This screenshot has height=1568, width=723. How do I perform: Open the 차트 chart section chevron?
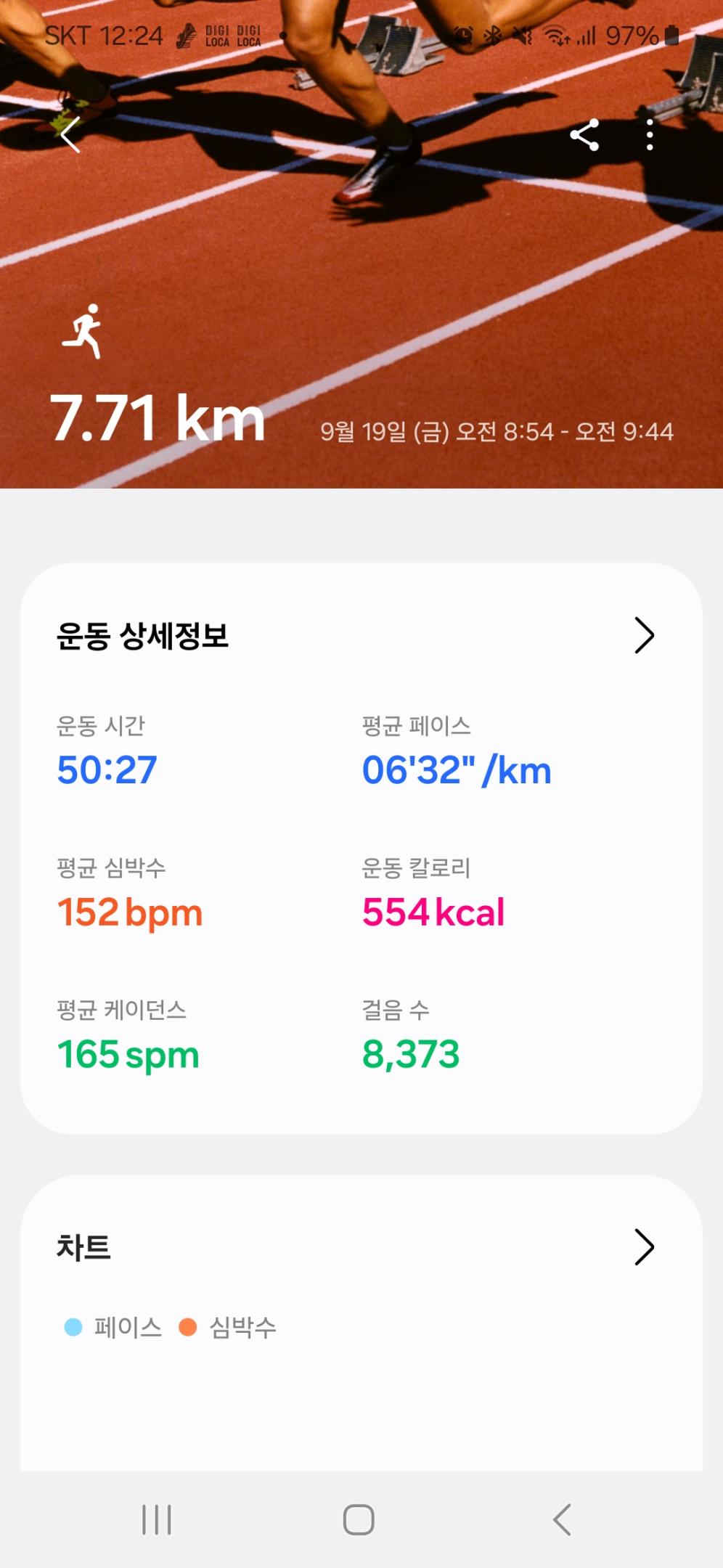644,1247
